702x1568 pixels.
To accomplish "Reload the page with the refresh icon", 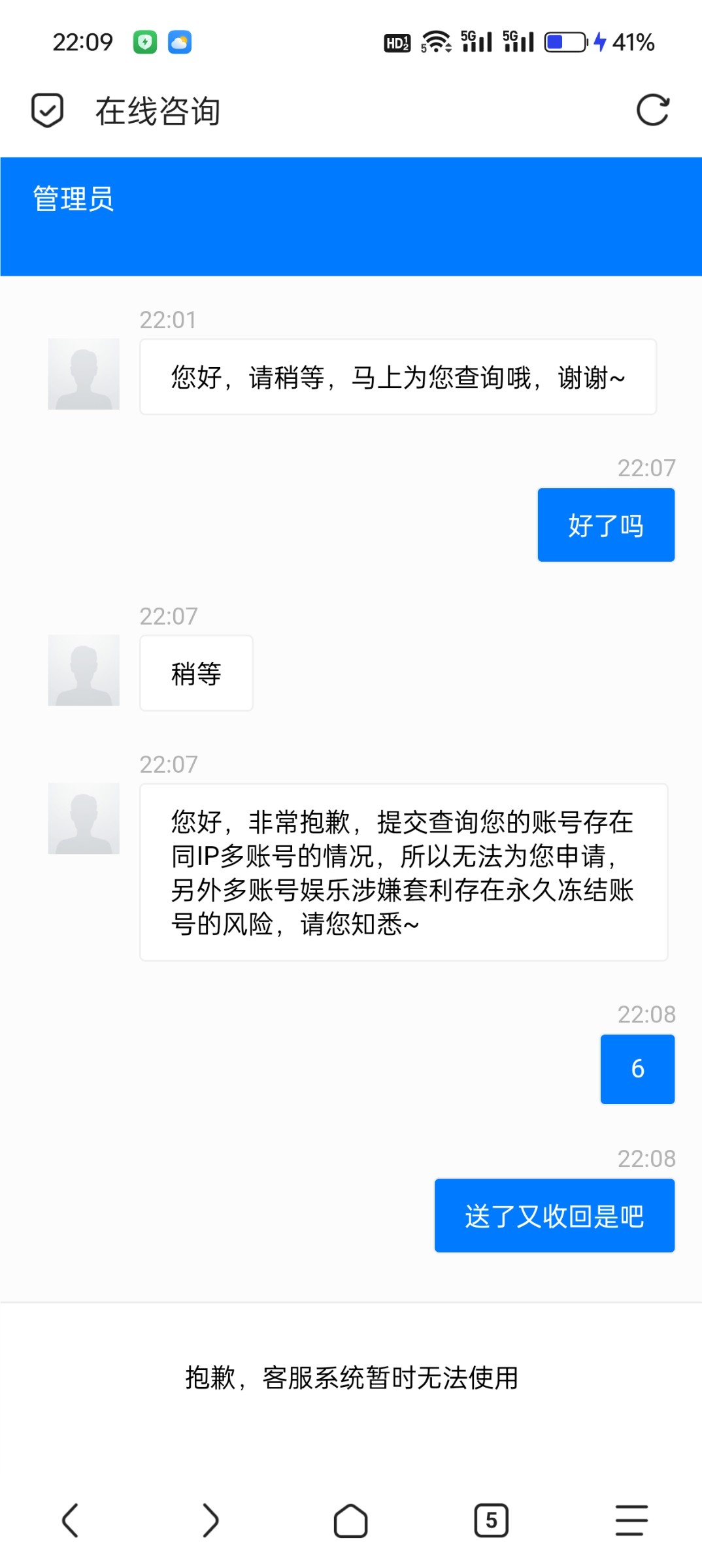I will tap(653, 110).
